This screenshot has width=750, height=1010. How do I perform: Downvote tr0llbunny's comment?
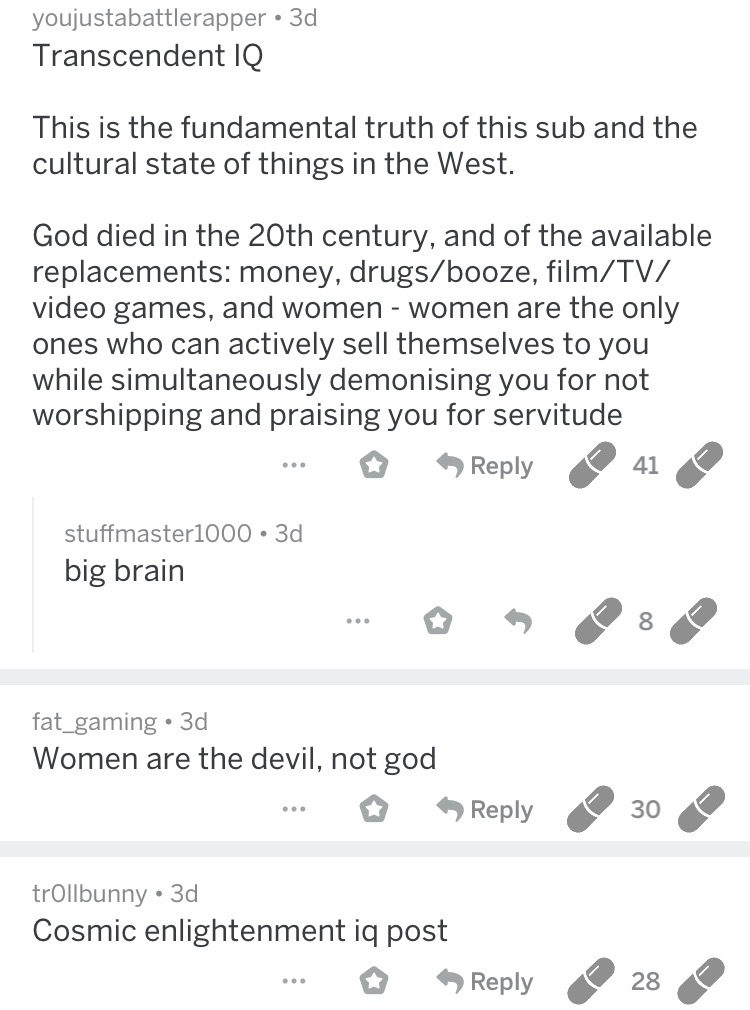[x=698, y=982]
